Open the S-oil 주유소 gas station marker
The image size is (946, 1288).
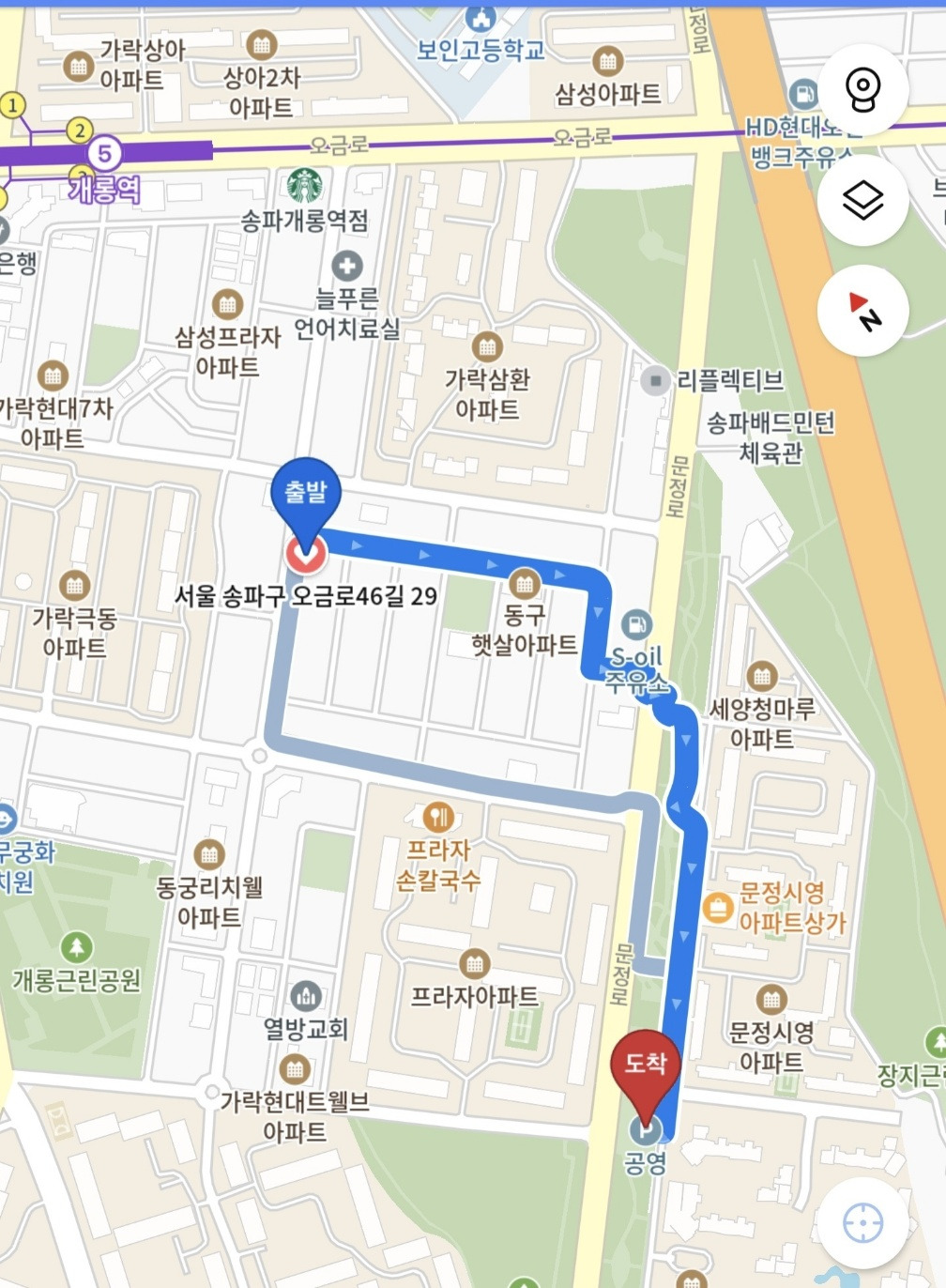[x=636, y=623]
